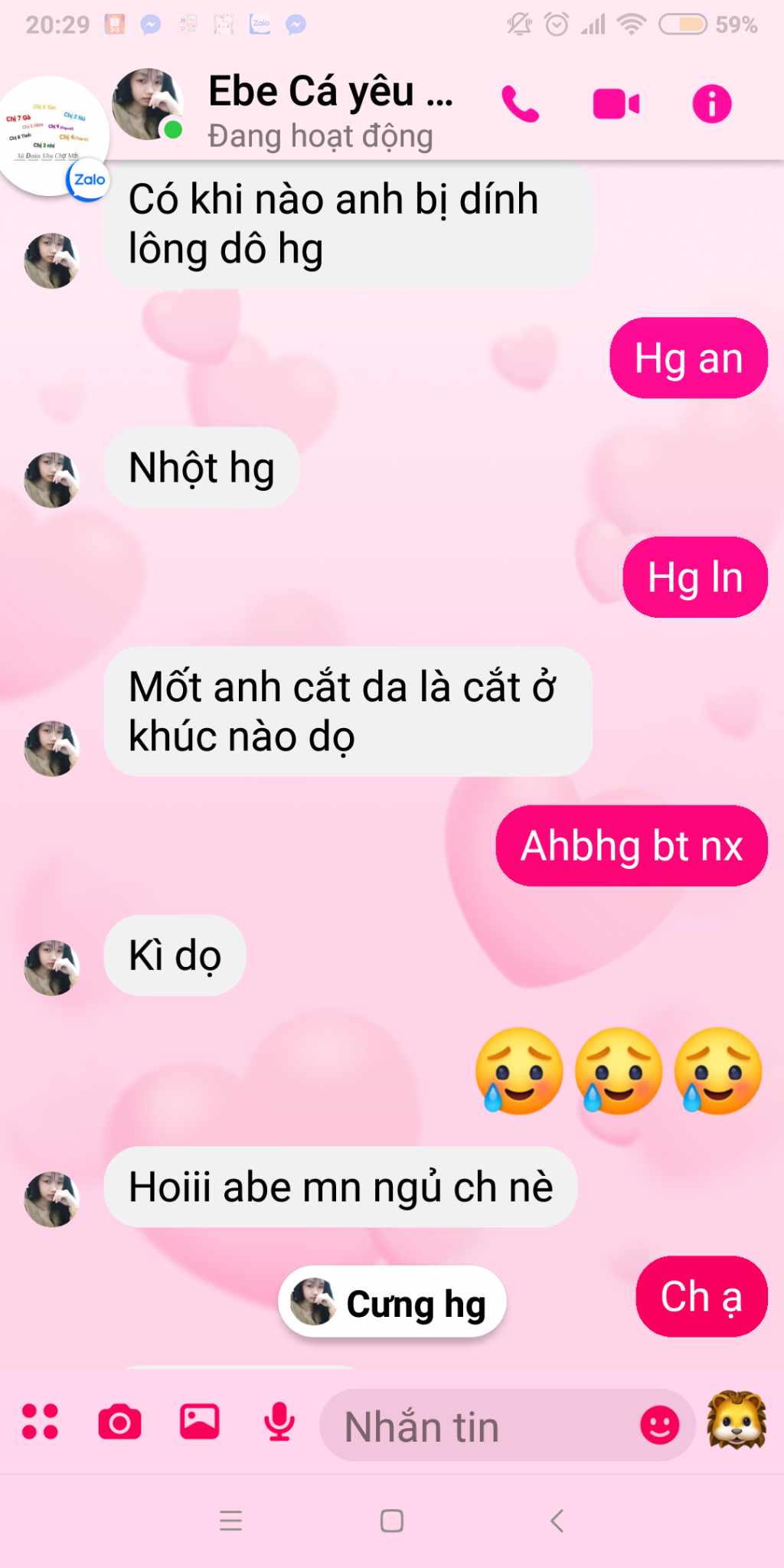
Task: Tap the Cưng hg new message popup
Action: (x=392, y=1303)
